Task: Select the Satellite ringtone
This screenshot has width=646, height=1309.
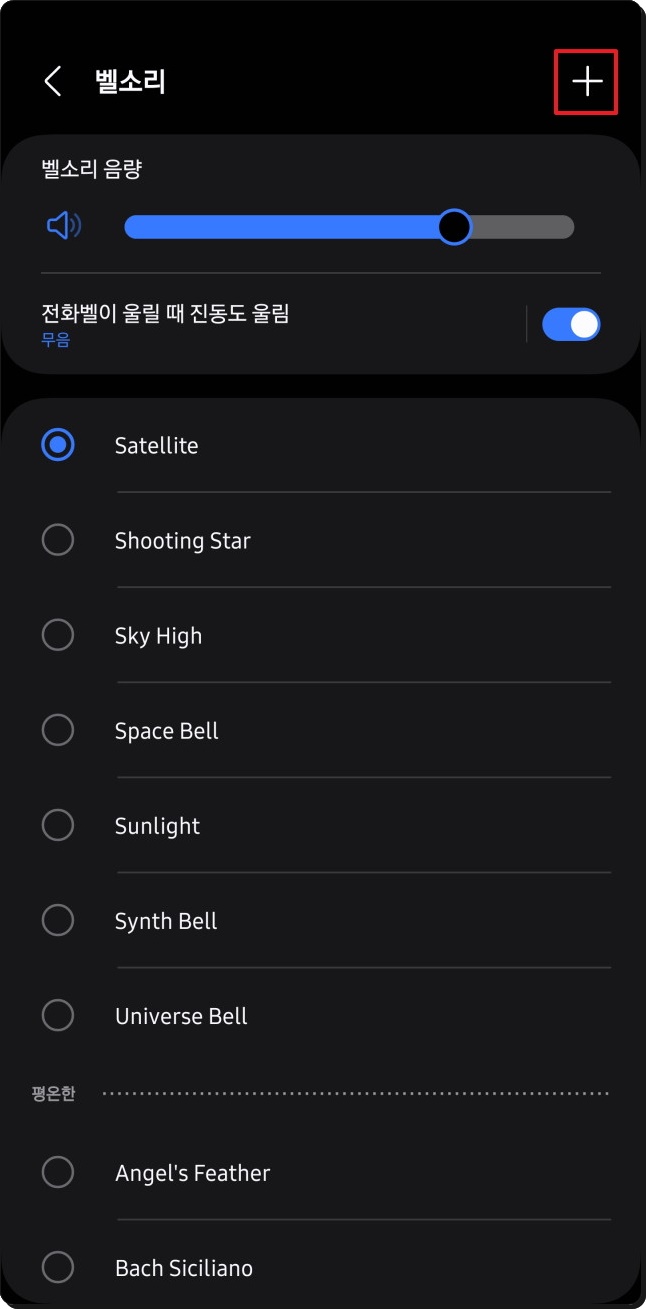Action: (x=322, y=446)
